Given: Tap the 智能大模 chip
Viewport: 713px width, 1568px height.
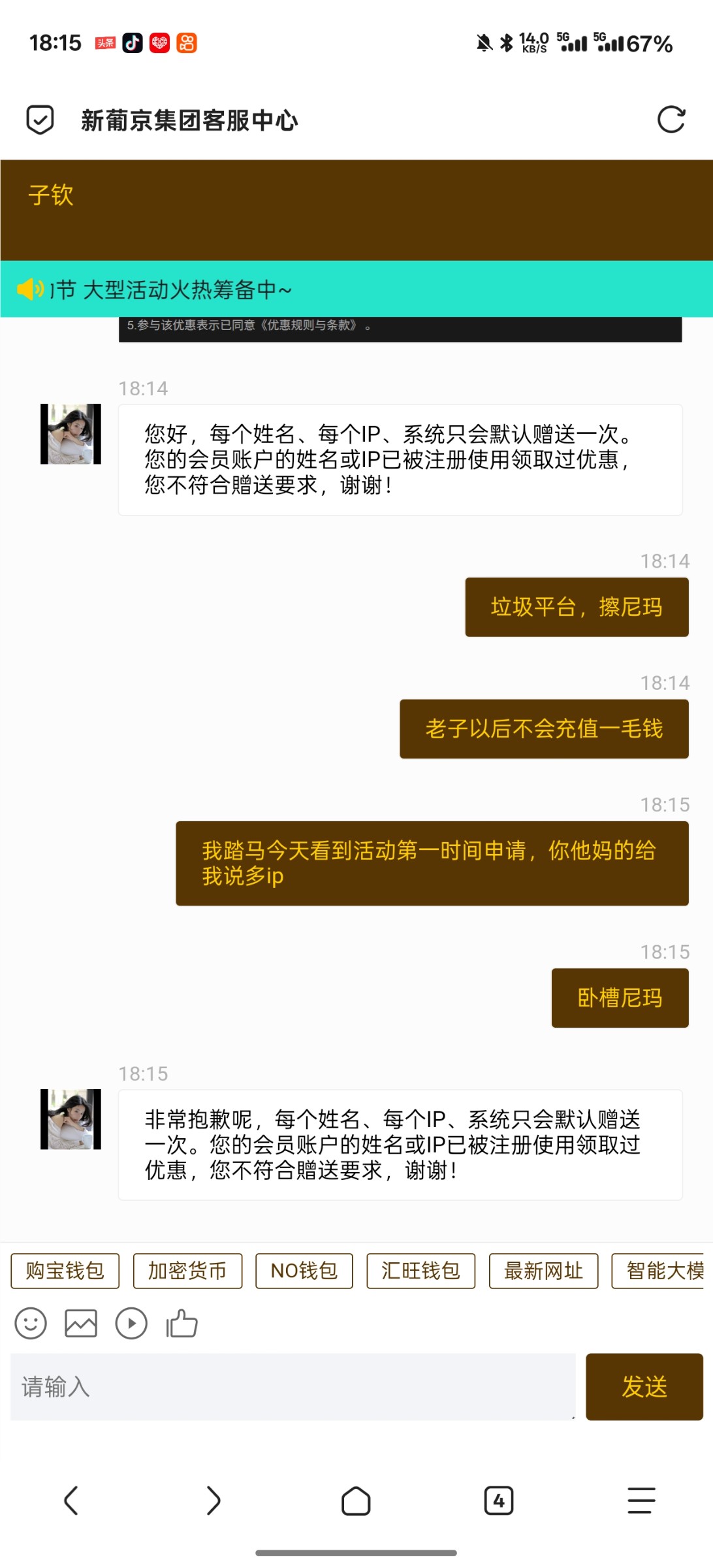Looking at the screenshot, I should [661, 1271].
